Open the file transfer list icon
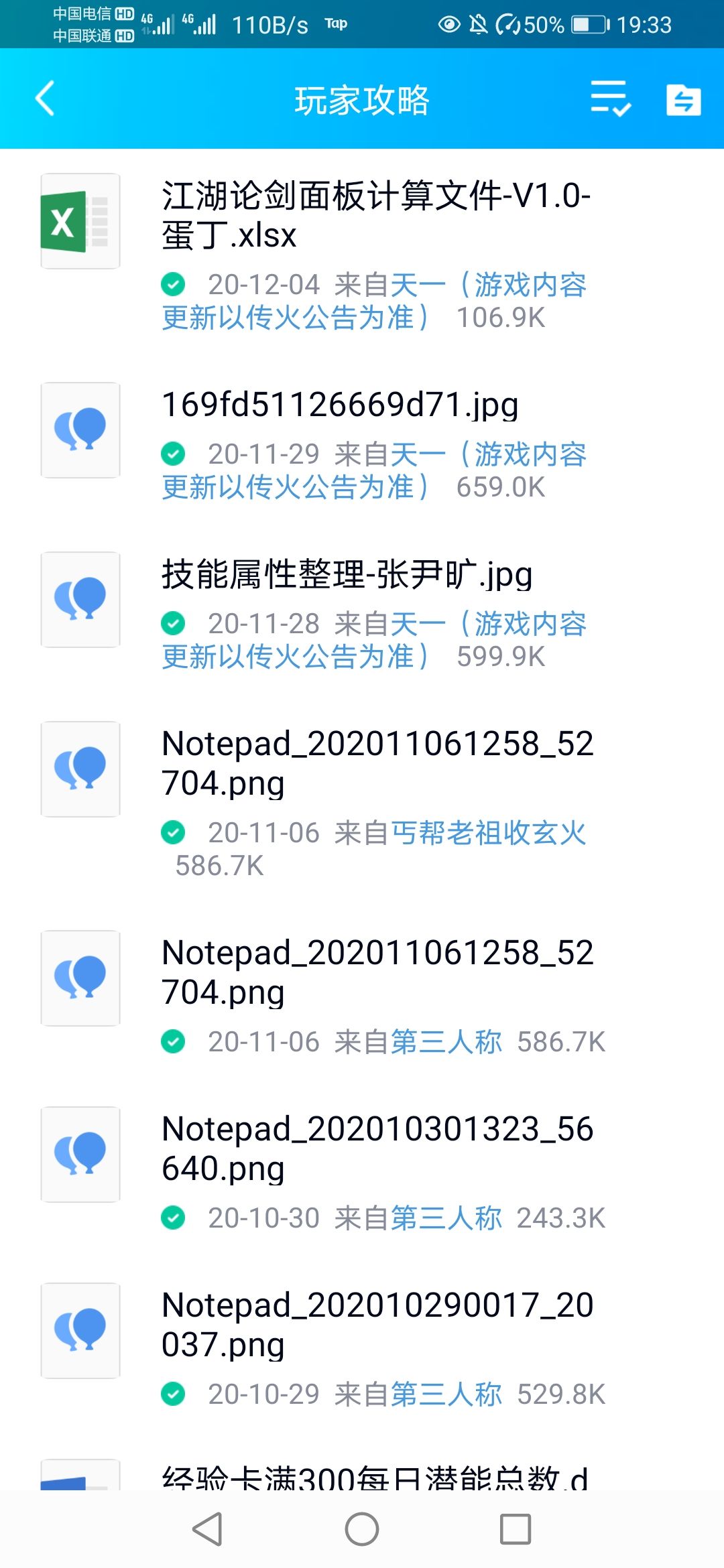 pos(683,101)
